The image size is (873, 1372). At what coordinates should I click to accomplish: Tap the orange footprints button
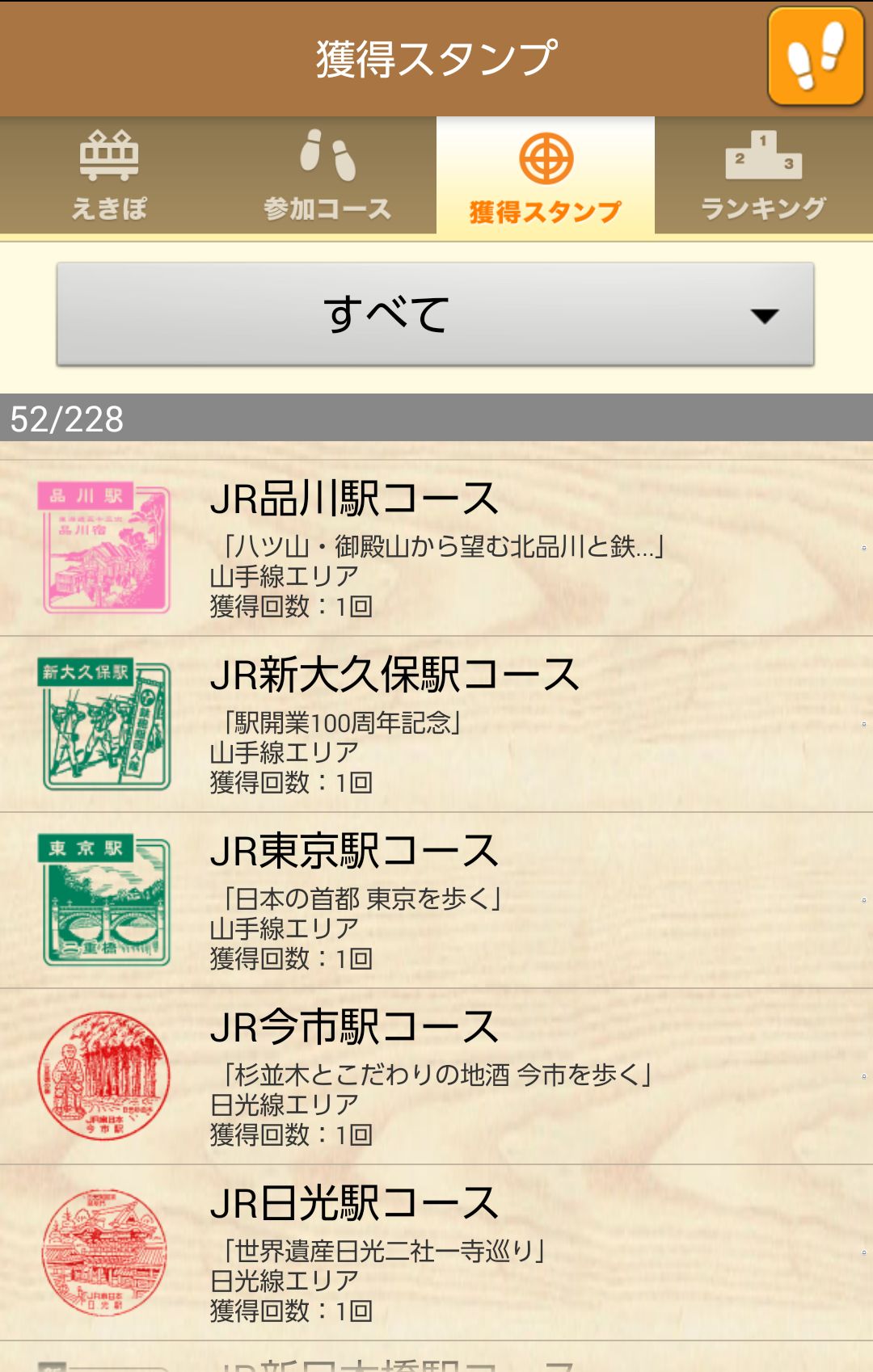pyautogui.click(x=816, y=57)
